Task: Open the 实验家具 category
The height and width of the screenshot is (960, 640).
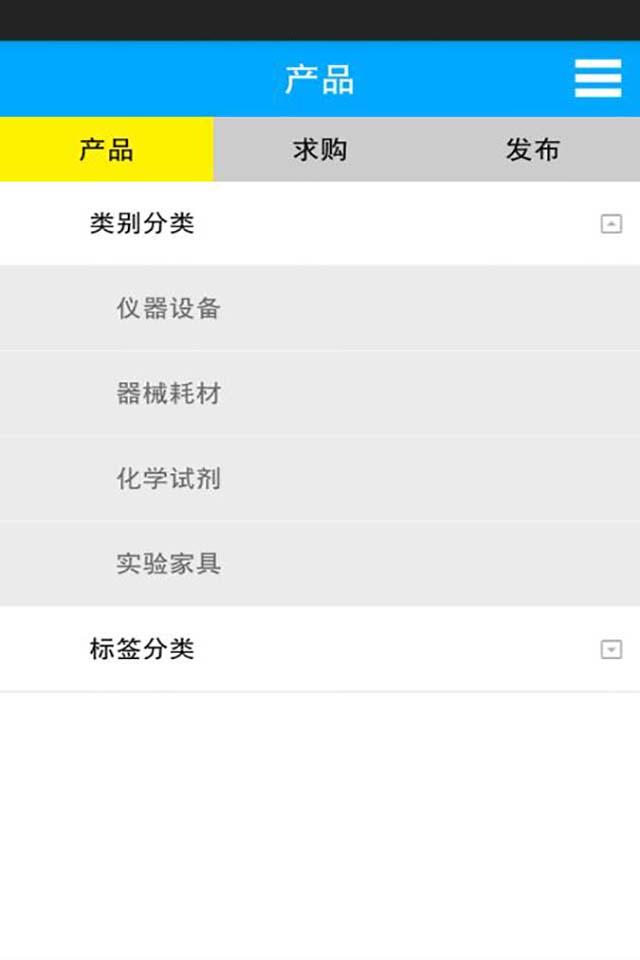Action: point(168,564)
